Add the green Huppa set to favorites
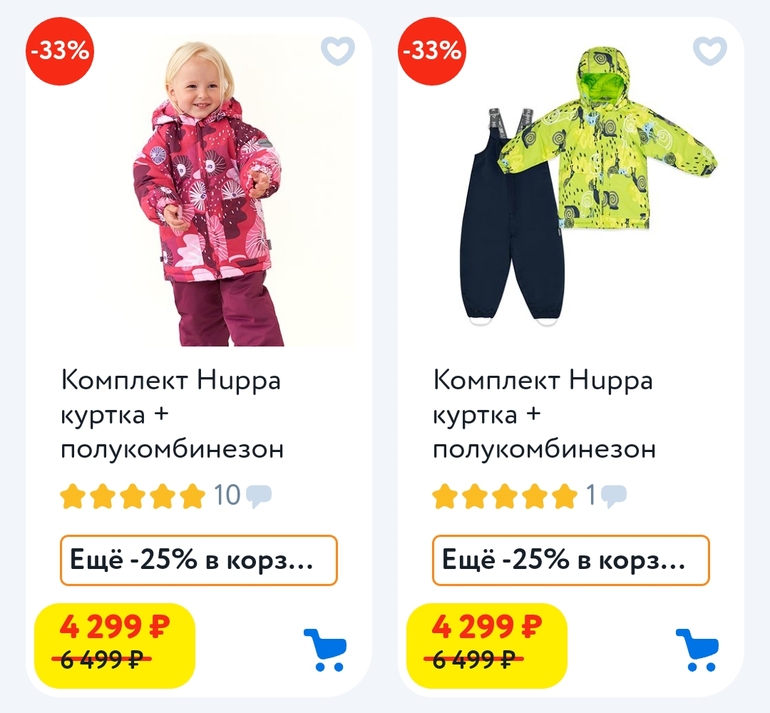 [709, 51]
